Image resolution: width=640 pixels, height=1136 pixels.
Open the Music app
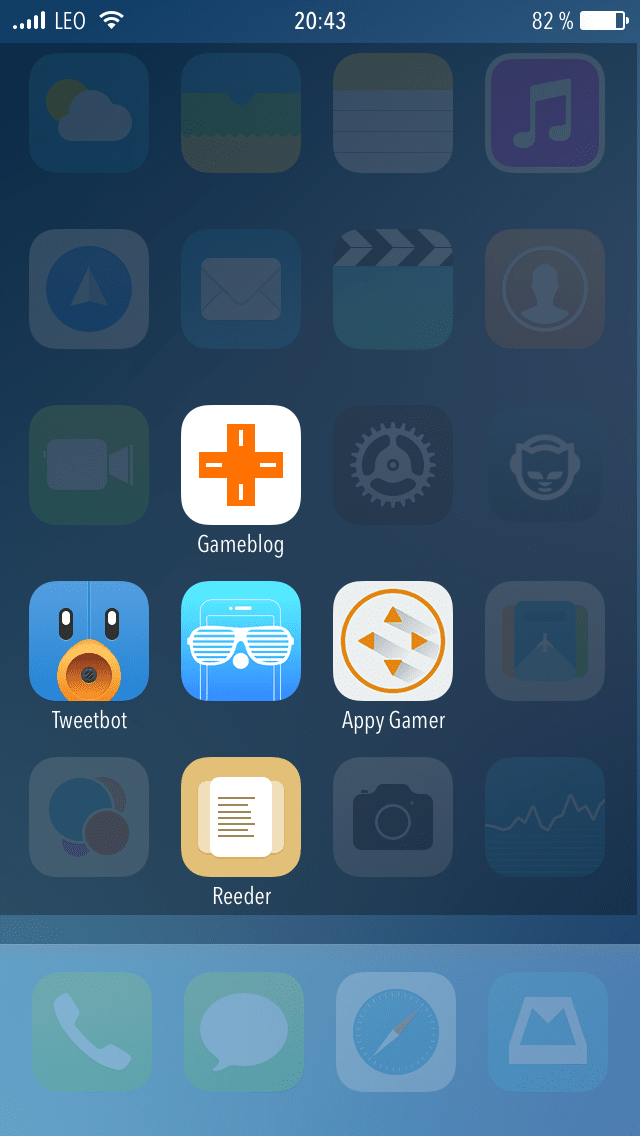click(x=545, y=113)
